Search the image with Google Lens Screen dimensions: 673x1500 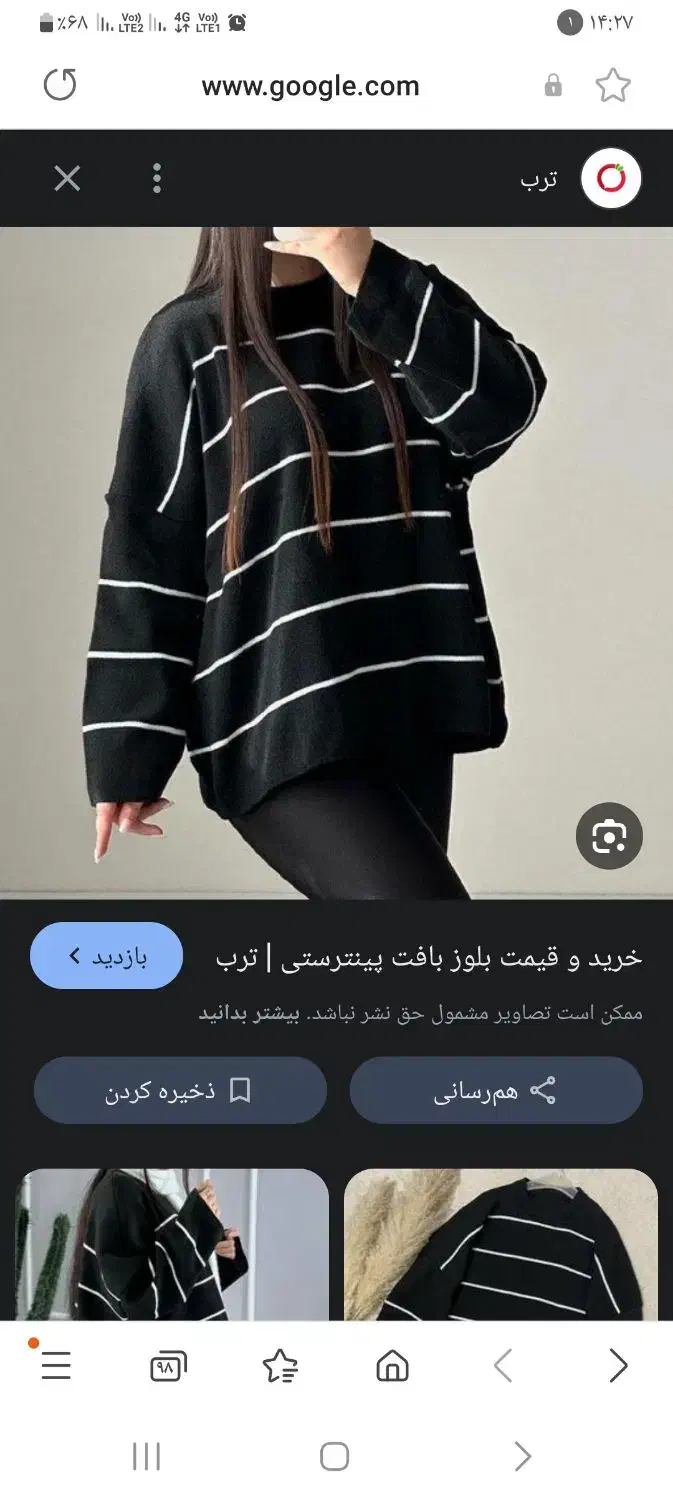tap(609, 835)
